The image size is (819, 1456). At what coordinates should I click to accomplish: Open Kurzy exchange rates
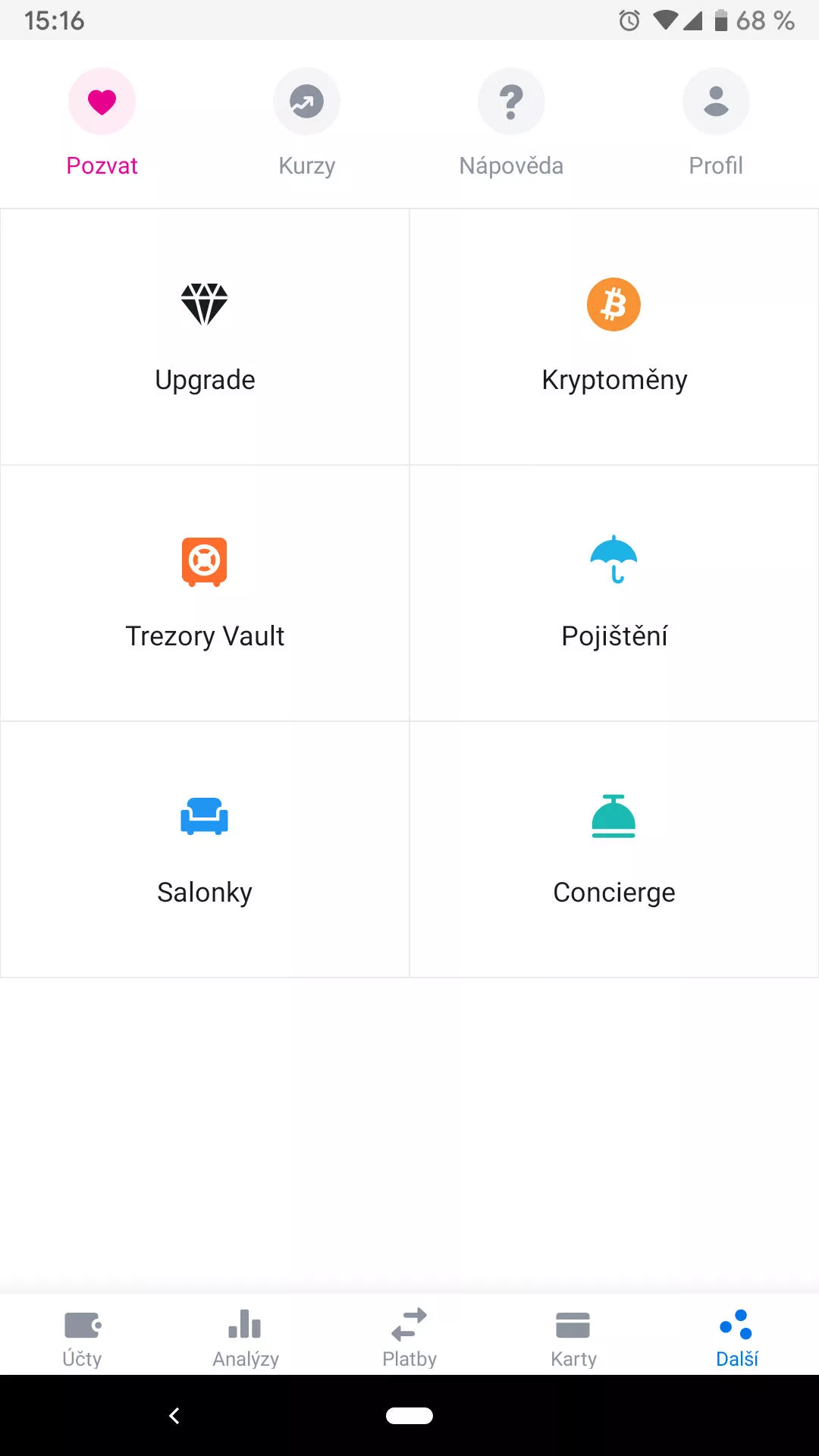[306, 102]
